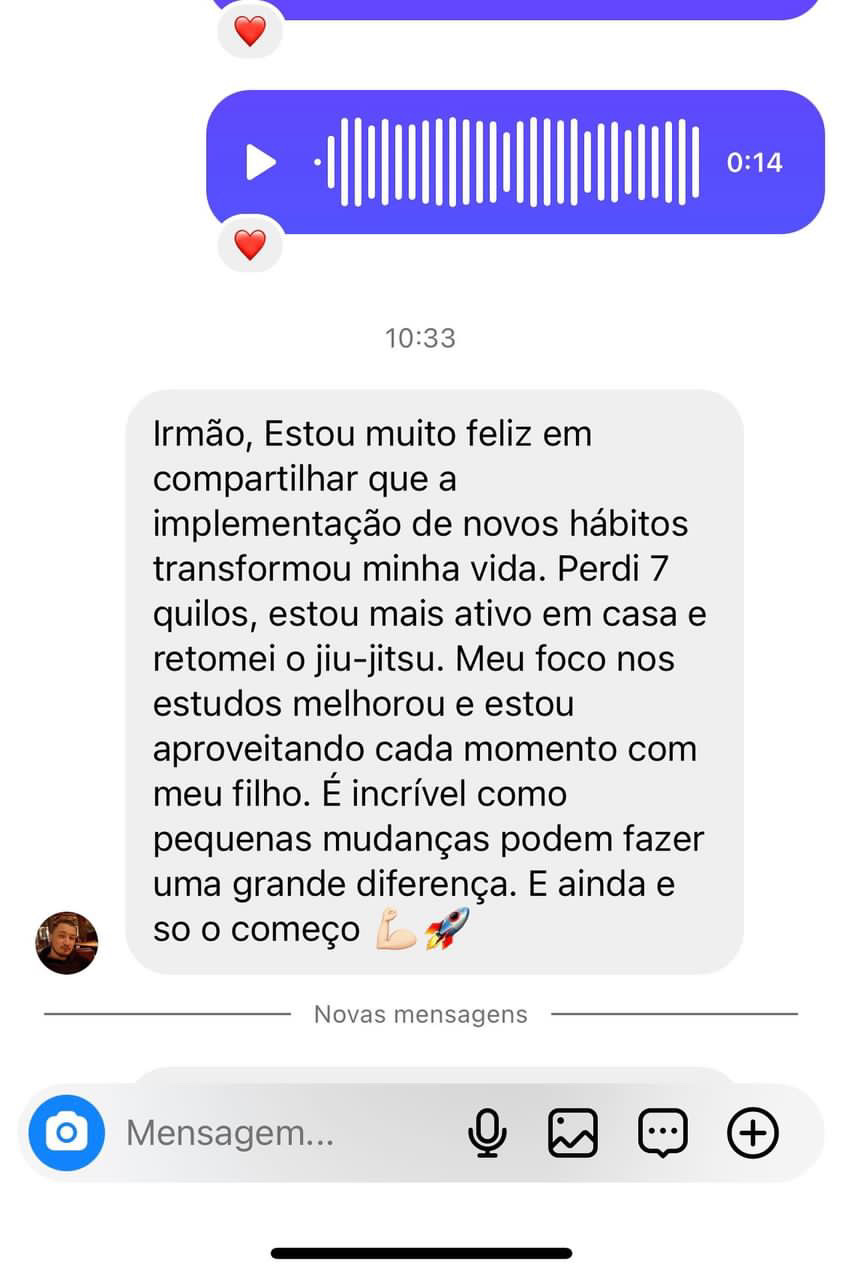Tap the microphone to record a voice message
The height and width of the screenshot is (1277, 843).
pyautogui.click(x=487, y=1132)
